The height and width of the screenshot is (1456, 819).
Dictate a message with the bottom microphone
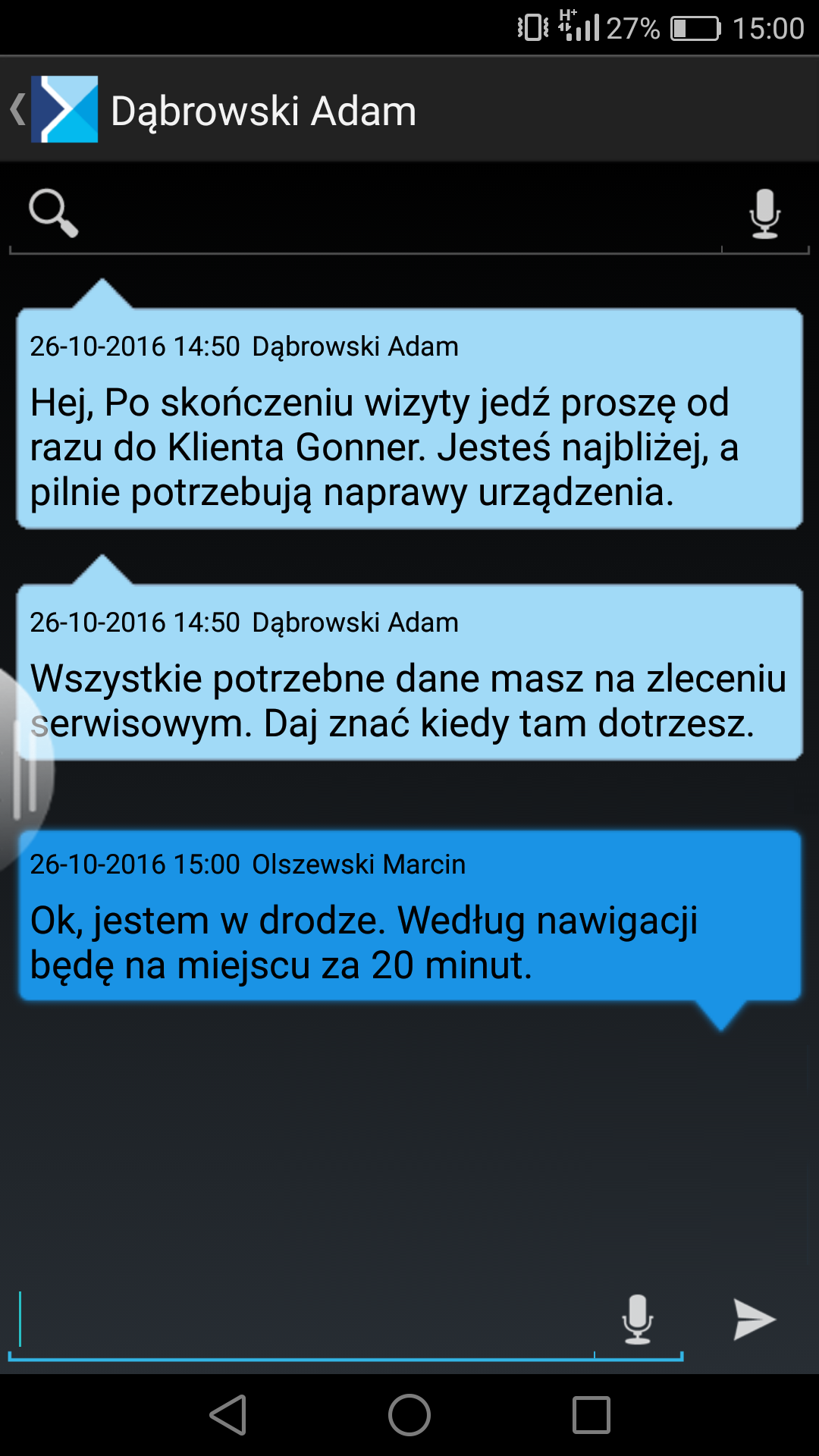[638, 1319]
